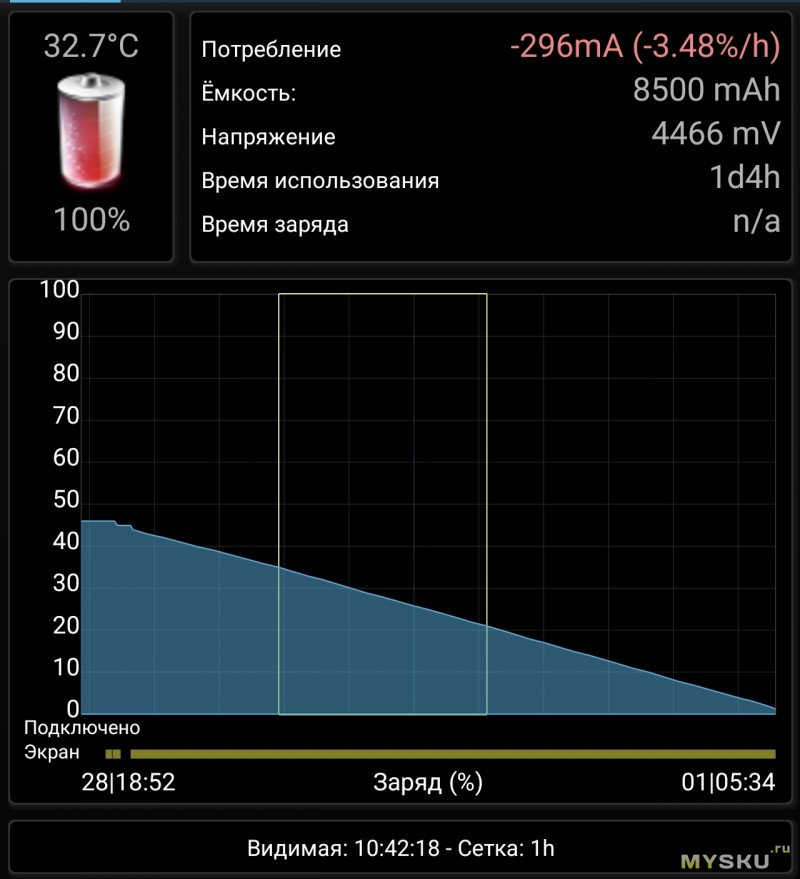800x879 pixels.
Task: Tap the Видимая / Сетка 1h bar
Action: tap(400, 849)
